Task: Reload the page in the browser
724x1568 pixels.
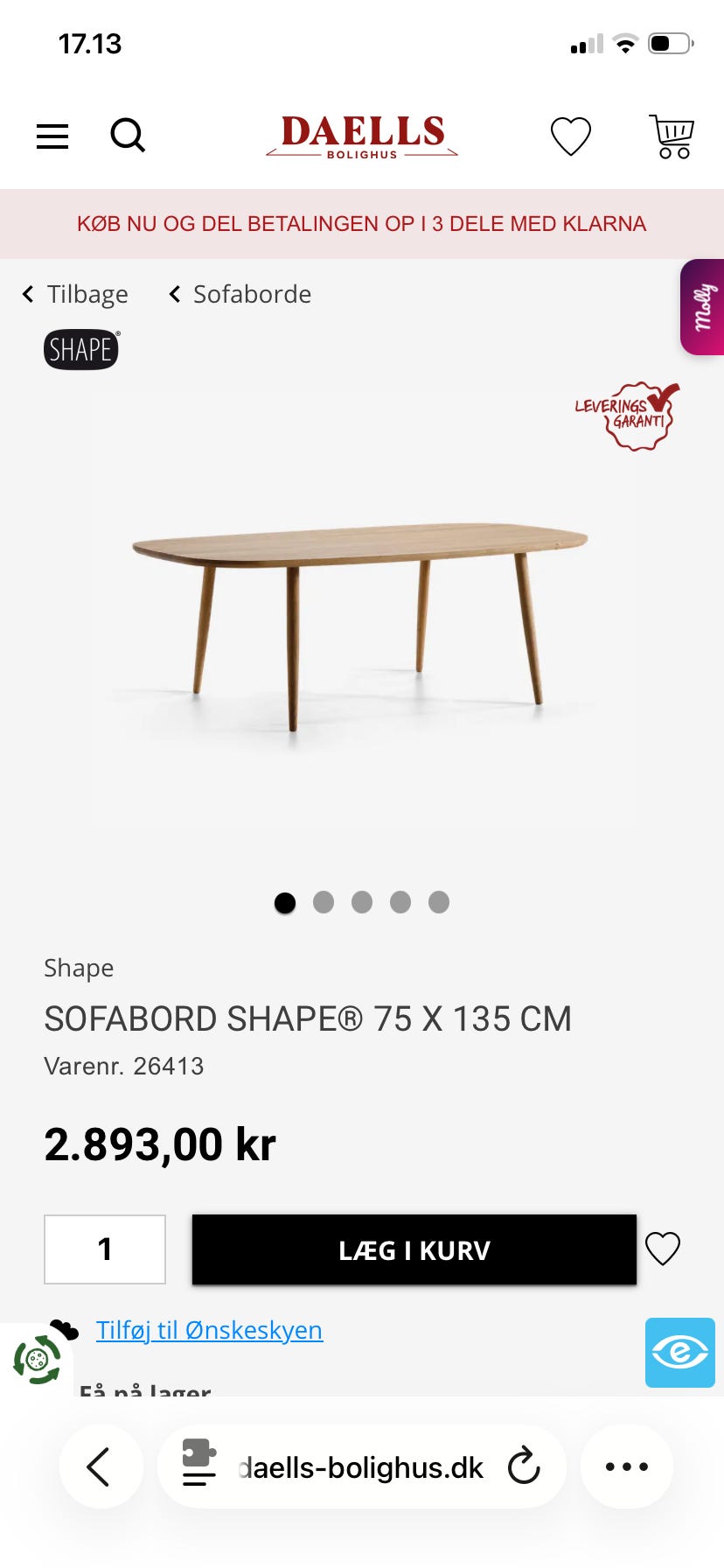Action: tap(524, 1466)
